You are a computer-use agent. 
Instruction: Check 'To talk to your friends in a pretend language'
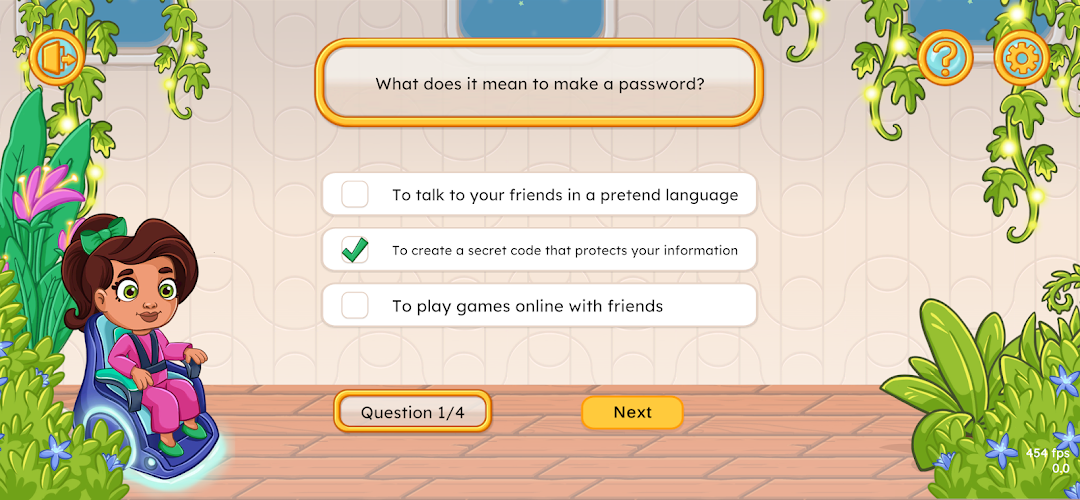pyautogui.click(x=355, y=194)
